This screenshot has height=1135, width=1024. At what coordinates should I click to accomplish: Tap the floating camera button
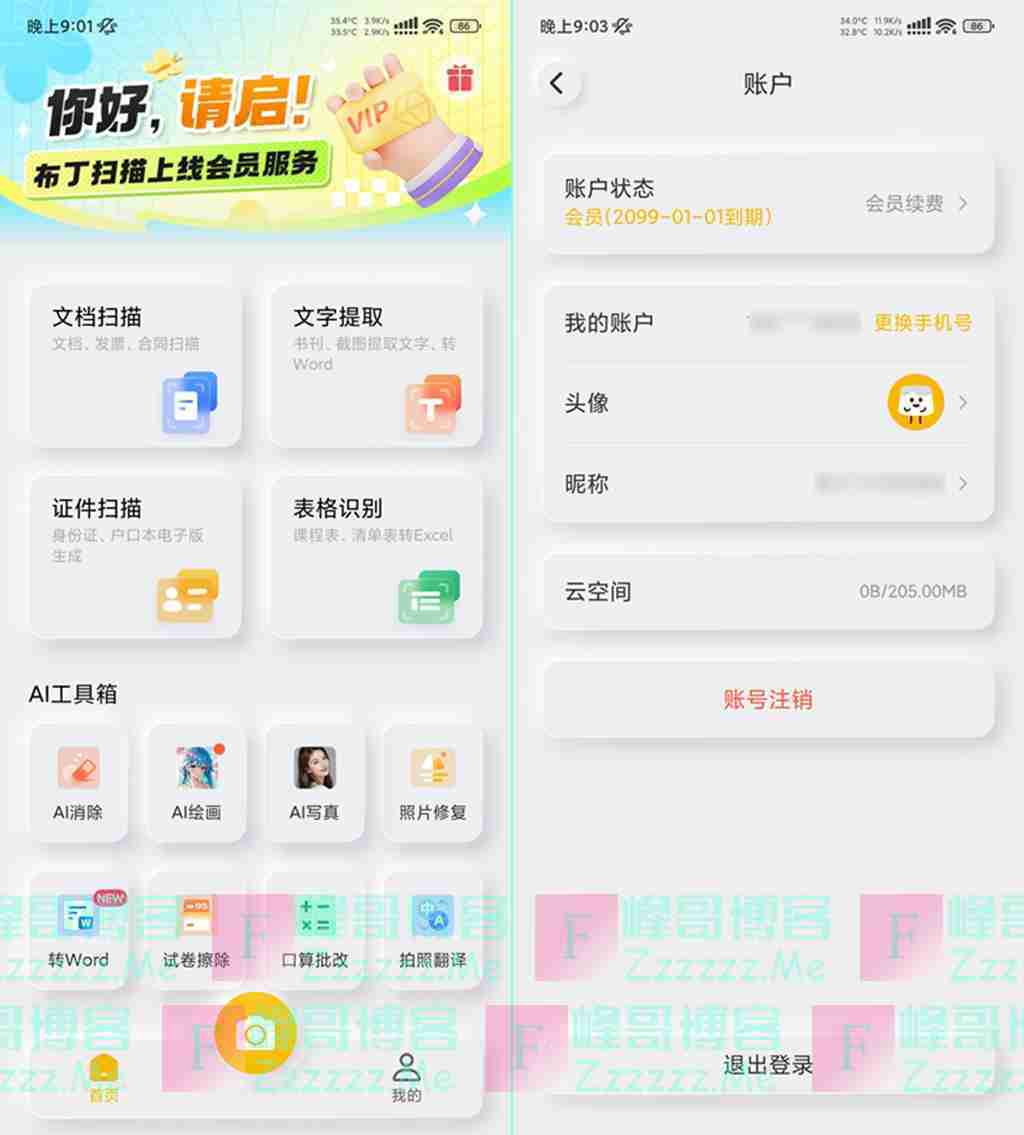click(255, 1033)
